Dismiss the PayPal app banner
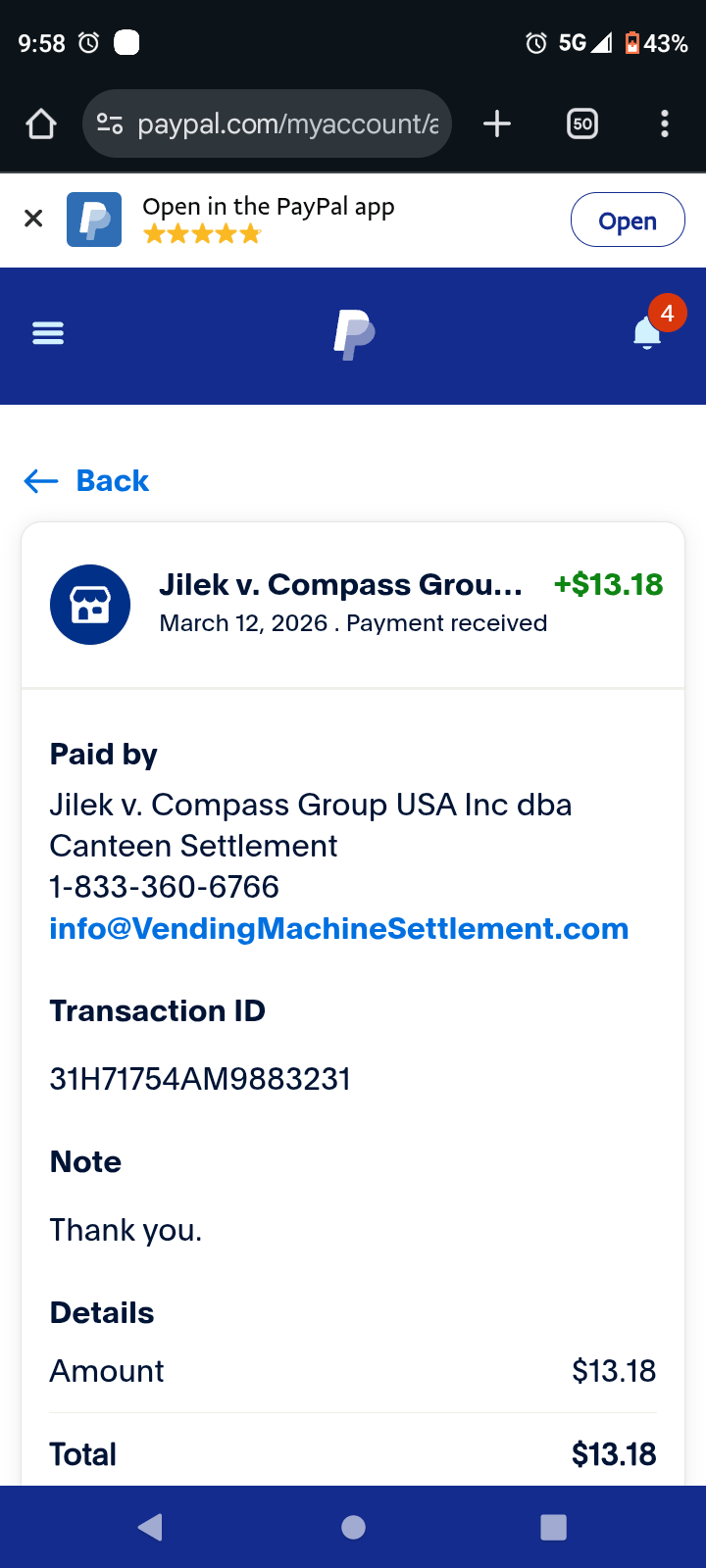The height and width of the screenshot is (1568, 706). pyautogui.click(x=33, y=219)
